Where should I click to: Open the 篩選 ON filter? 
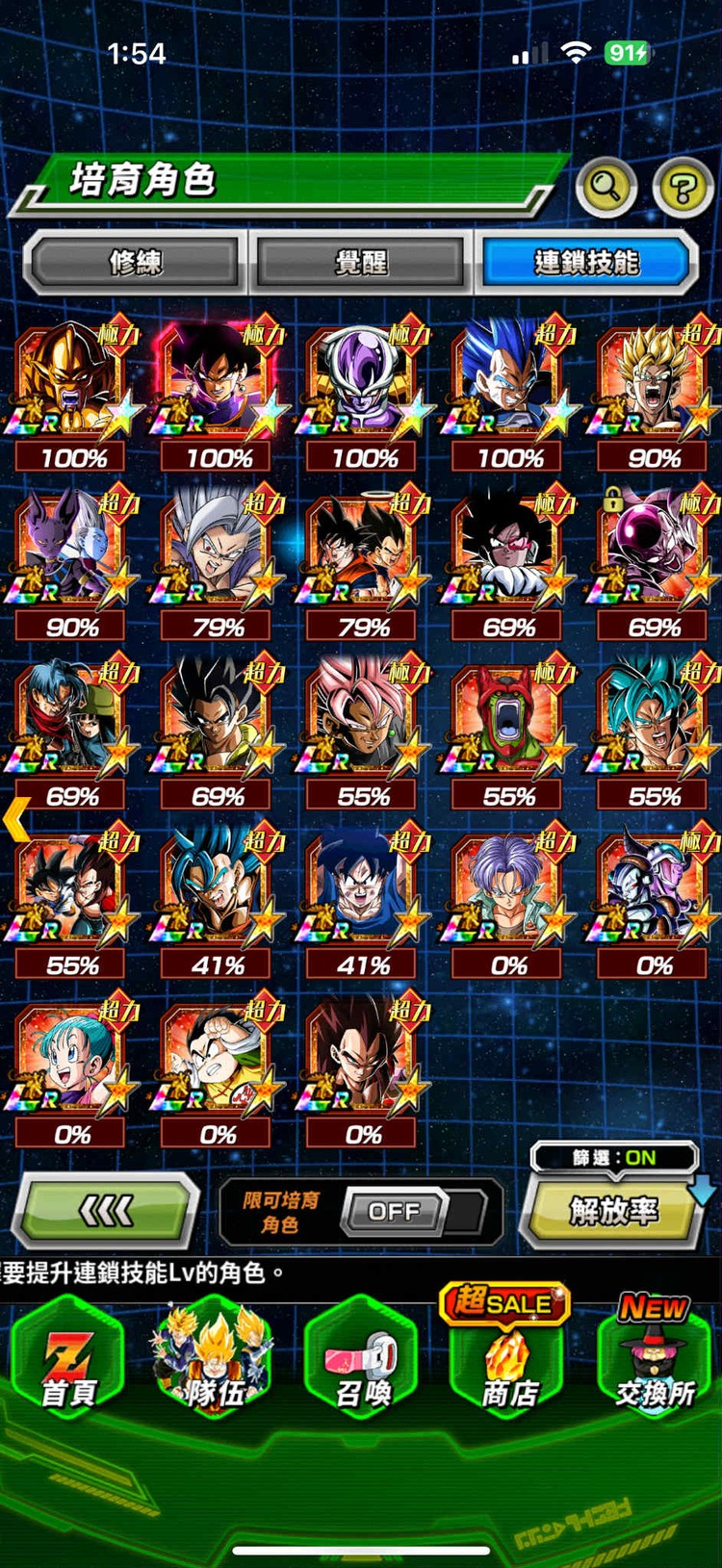pyautogui.click(x=613, y=1158)
